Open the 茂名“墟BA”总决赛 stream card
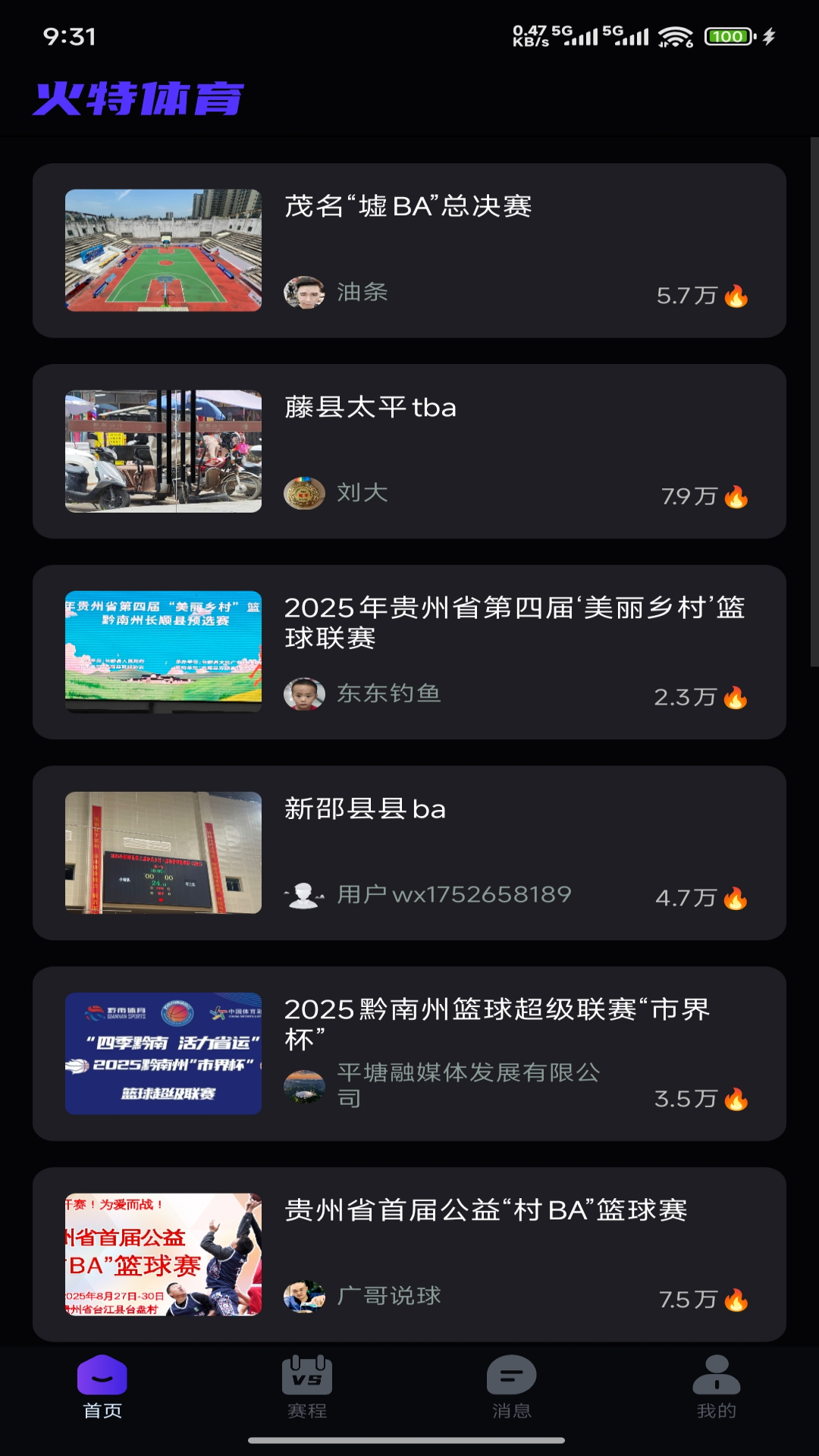 pyautogui.click(x=409, y=250)
